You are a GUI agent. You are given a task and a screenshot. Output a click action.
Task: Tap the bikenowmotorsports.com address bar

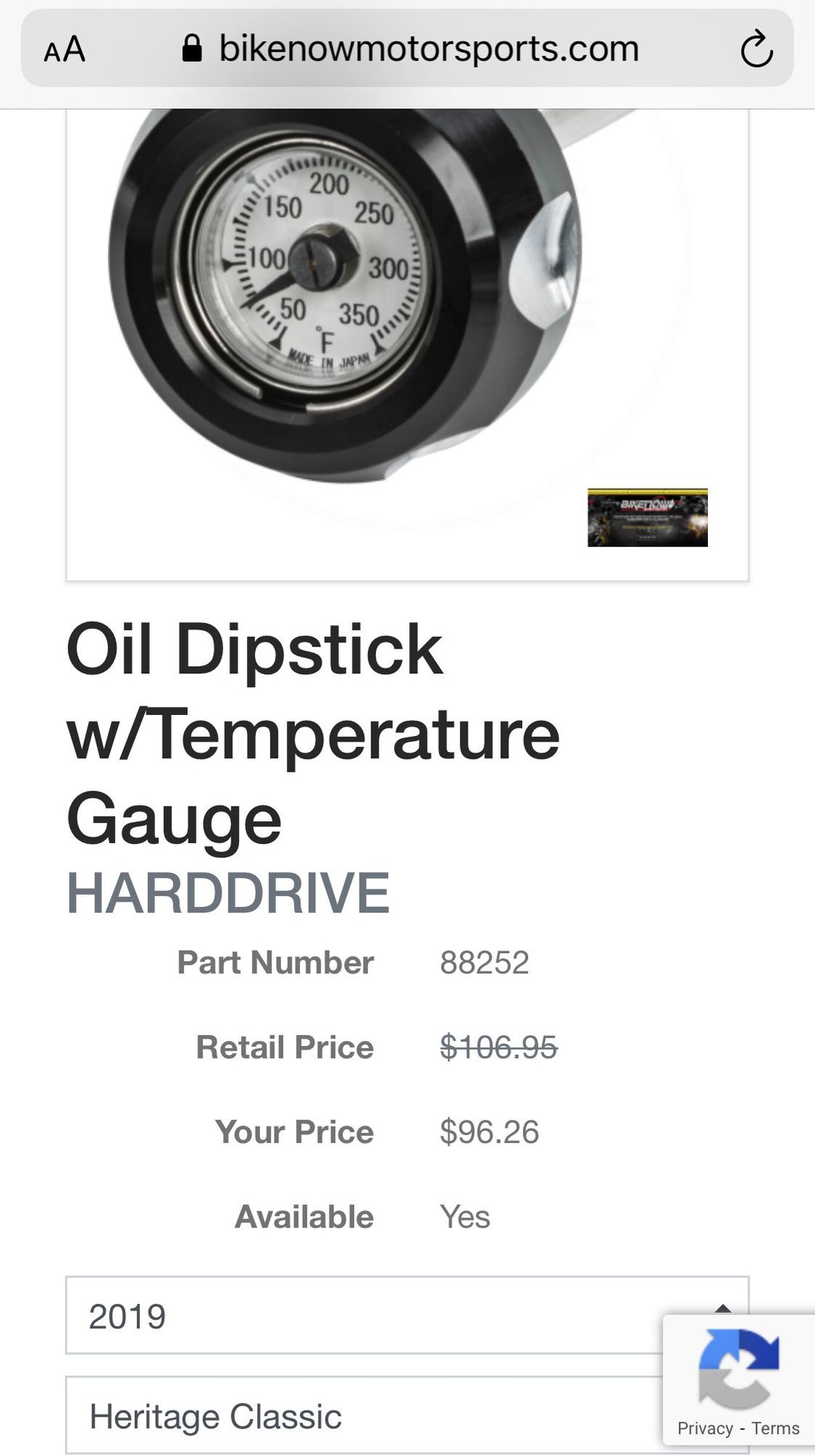pos(428,50)
